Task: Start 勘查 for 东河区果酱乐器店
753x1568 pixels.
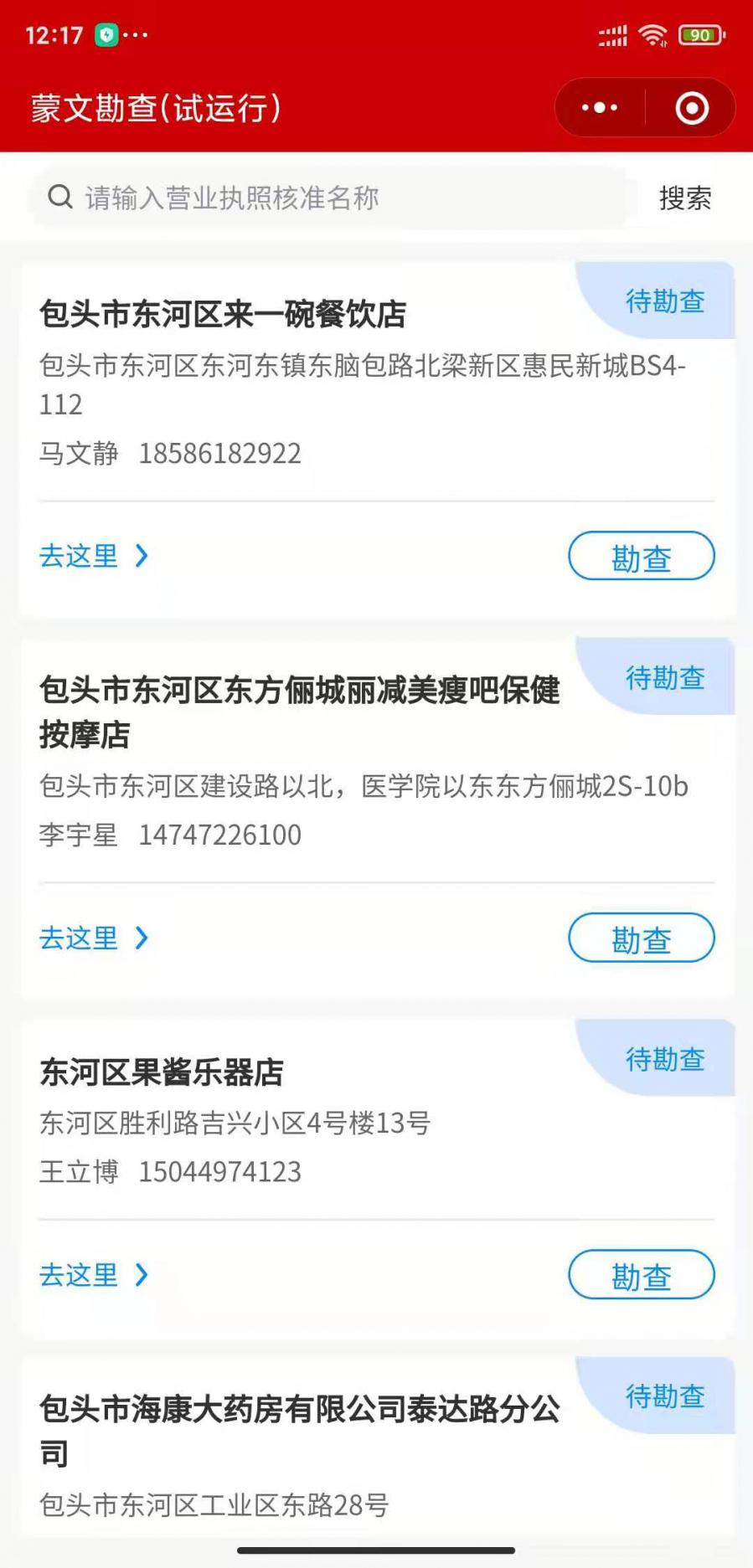Action: 641,1275
